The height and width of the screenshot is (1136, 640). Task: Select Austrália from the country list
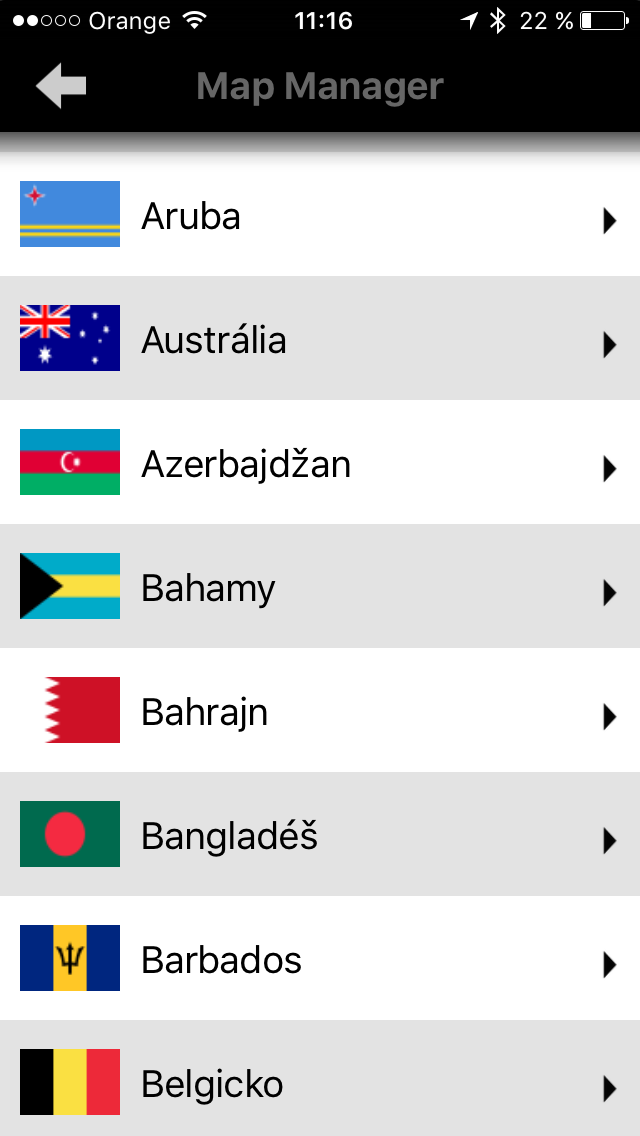click(320, 338)
